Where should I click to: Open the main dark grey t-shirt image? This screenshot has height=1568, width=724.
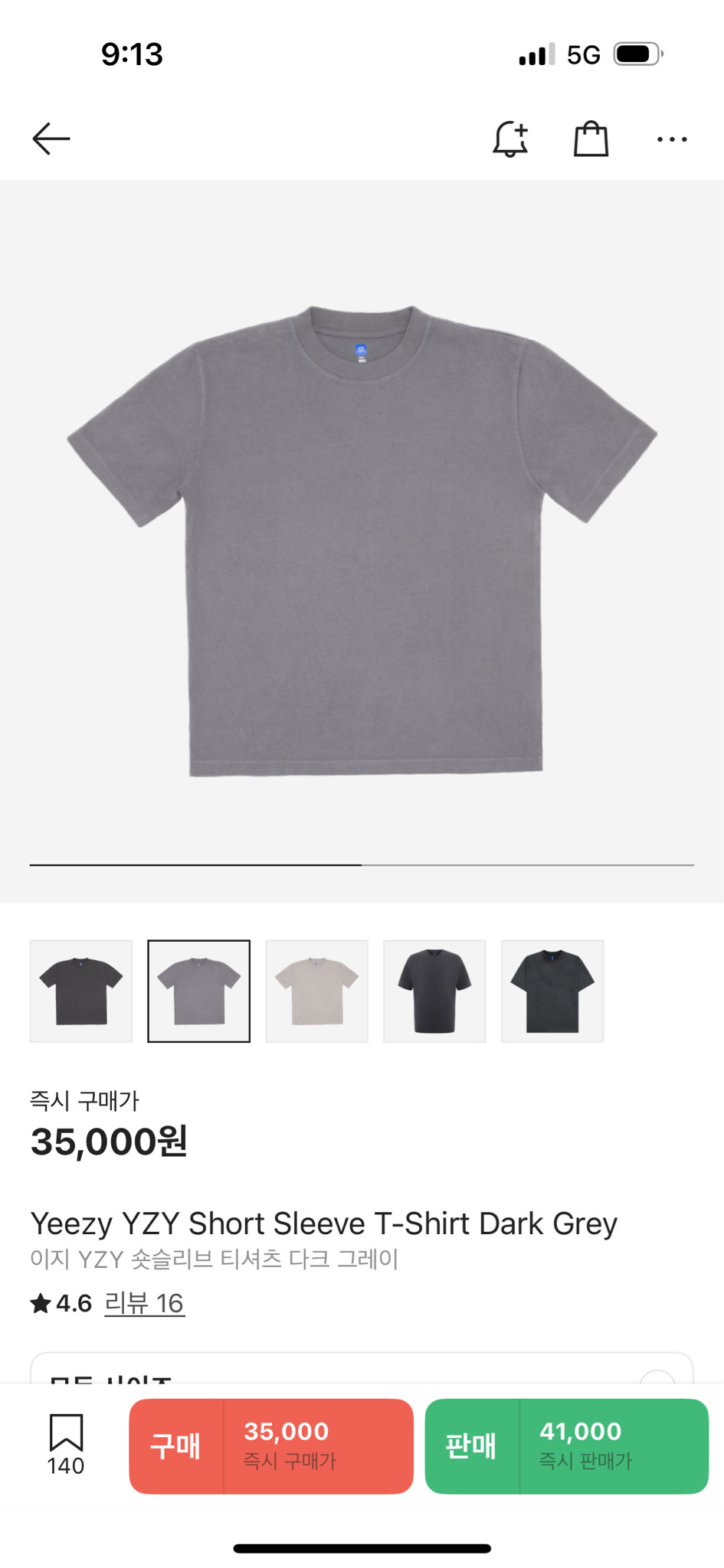click(362, 540)
